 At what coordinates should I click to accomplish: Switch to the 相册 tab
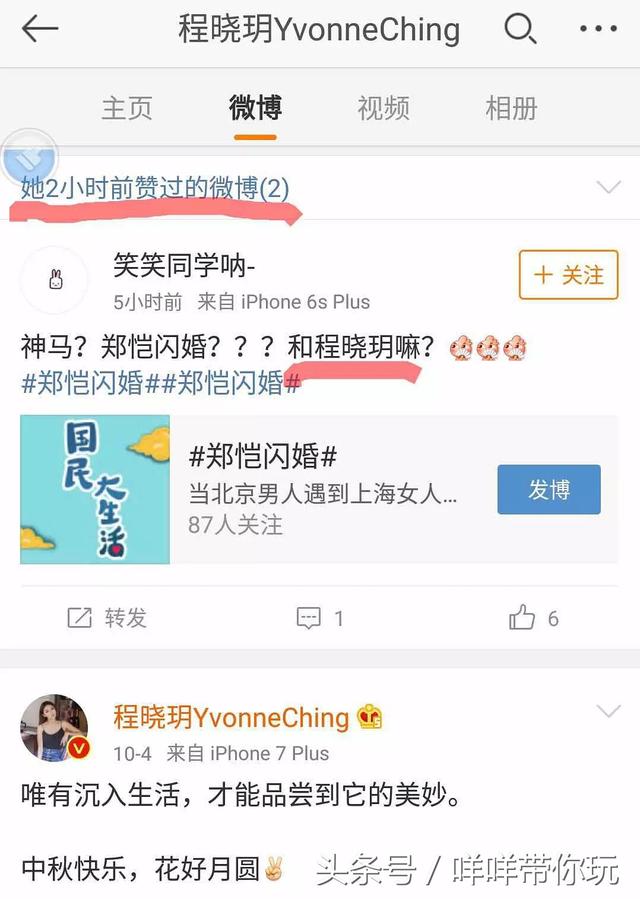pyautogui.click(x=511, y=107)
